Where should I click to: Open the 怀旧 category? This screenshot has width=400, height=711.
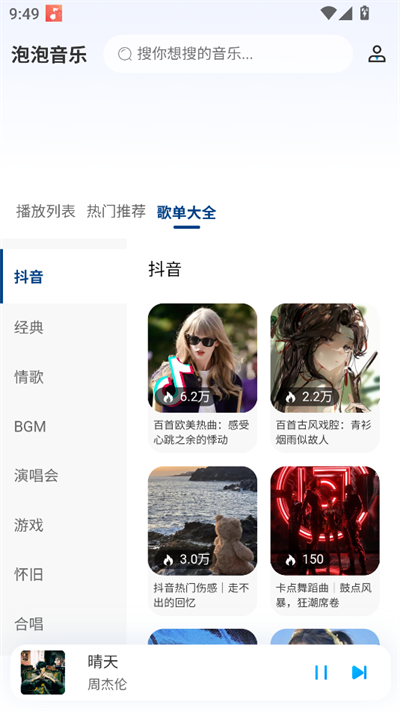pos(63,575)
